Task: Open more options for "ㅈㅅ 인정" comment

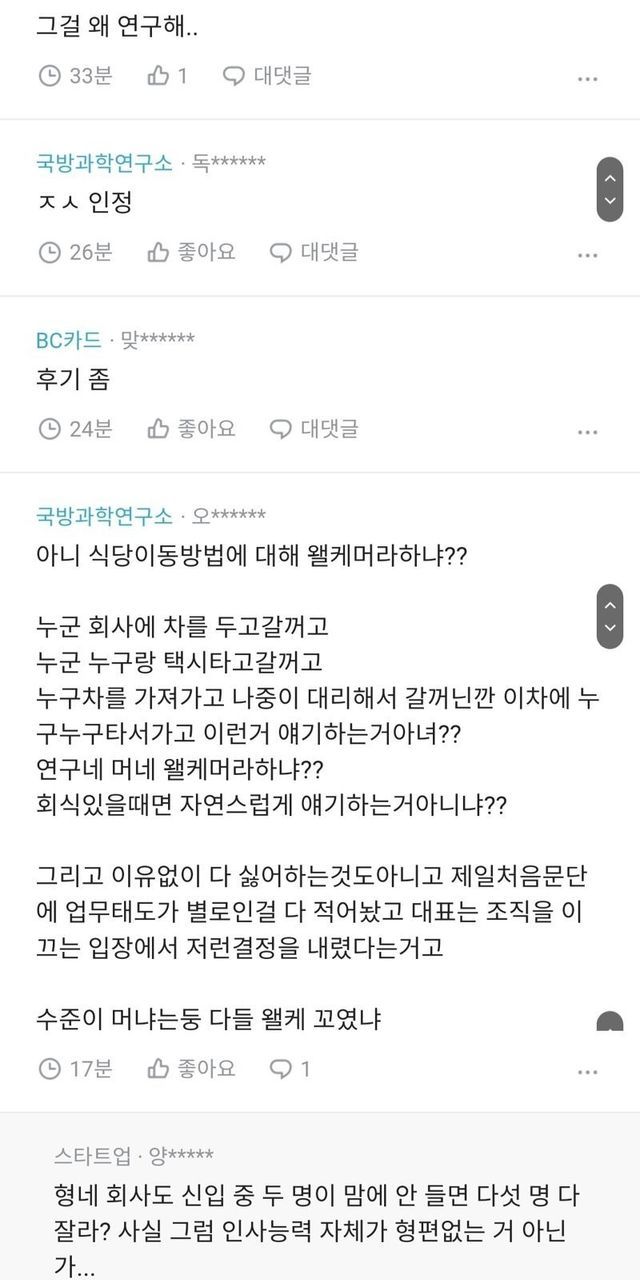Action: pos(588,255)
